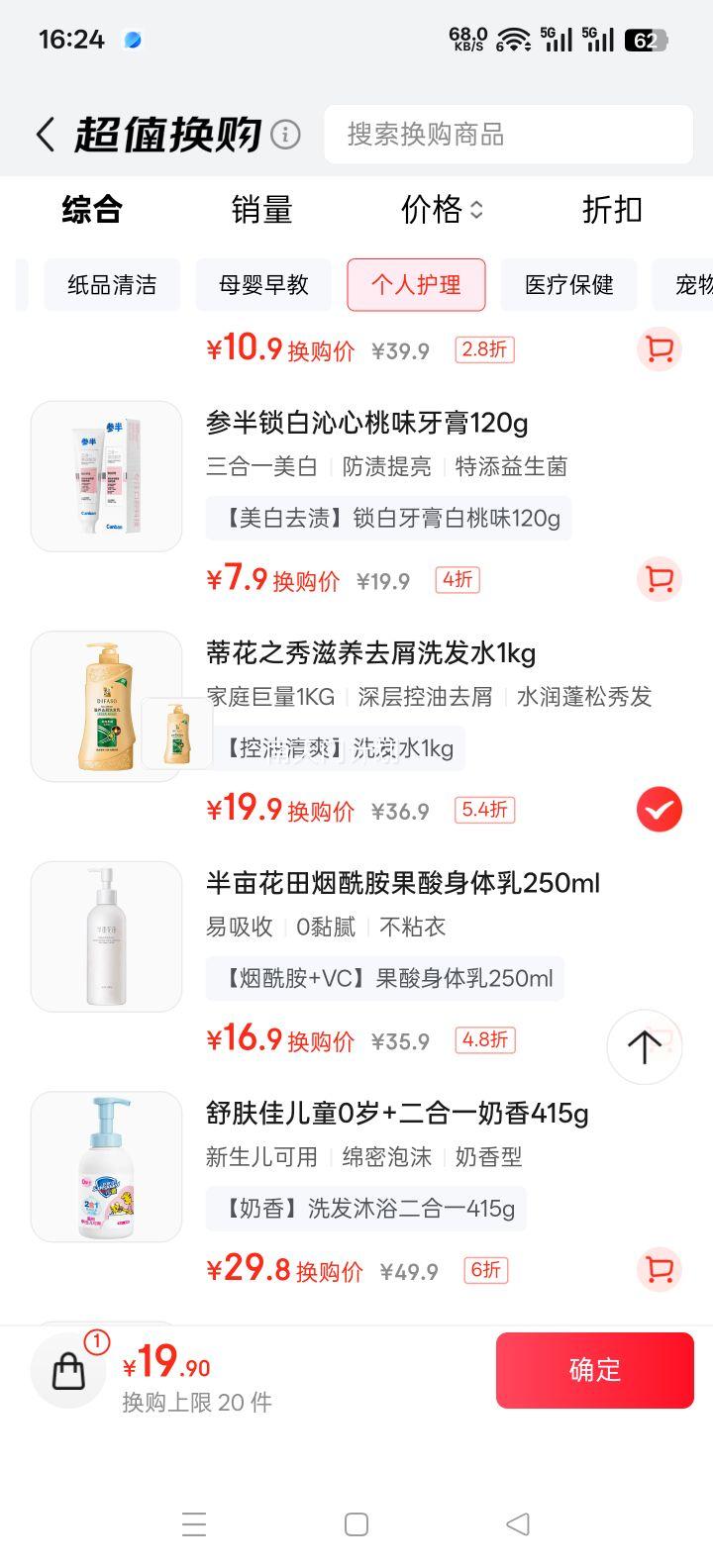Enable selection on the 参半 toothpaste item

(659, 580)
